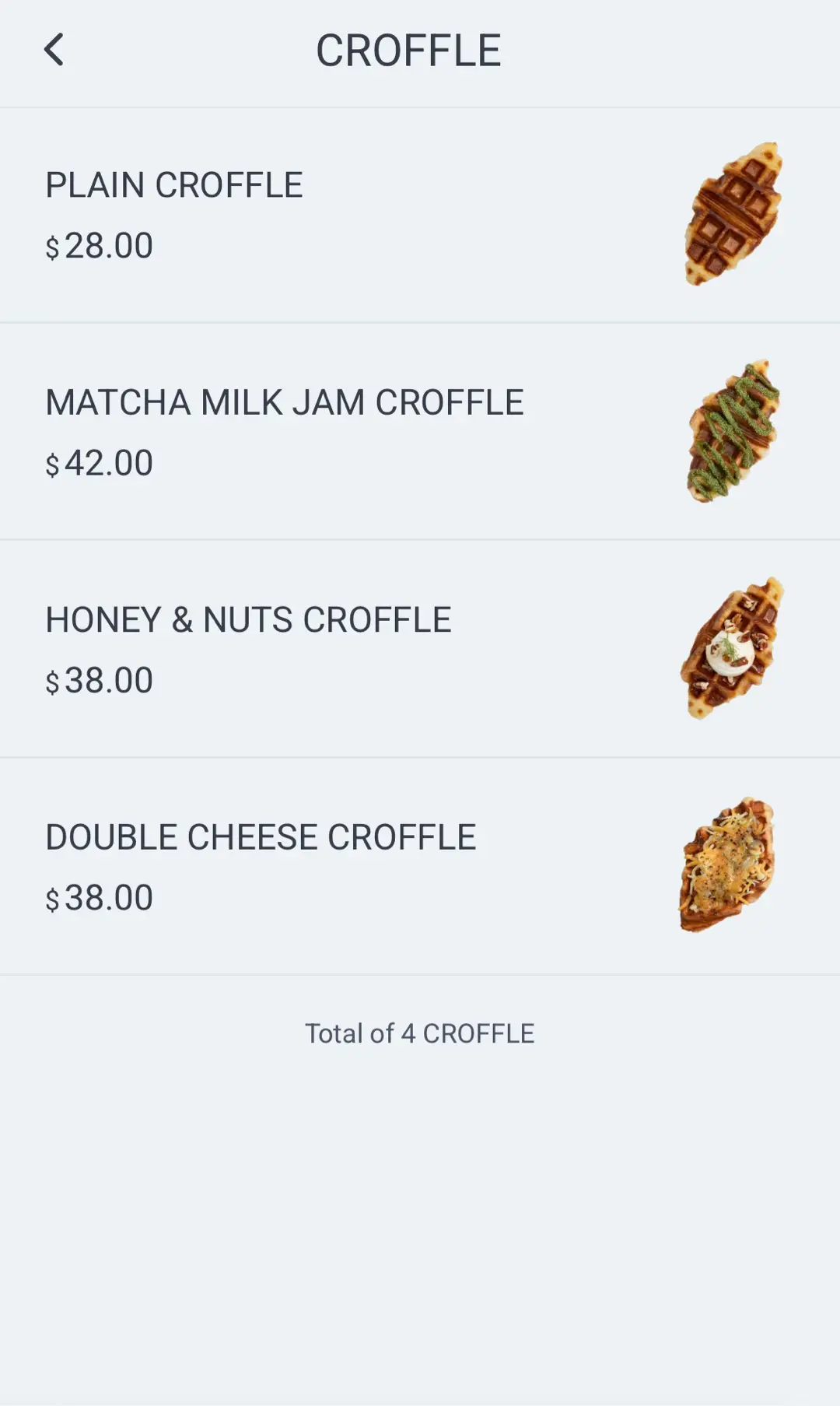View the Honey & Nuts Croffle
840x1406 pixels.
point(248,620)
